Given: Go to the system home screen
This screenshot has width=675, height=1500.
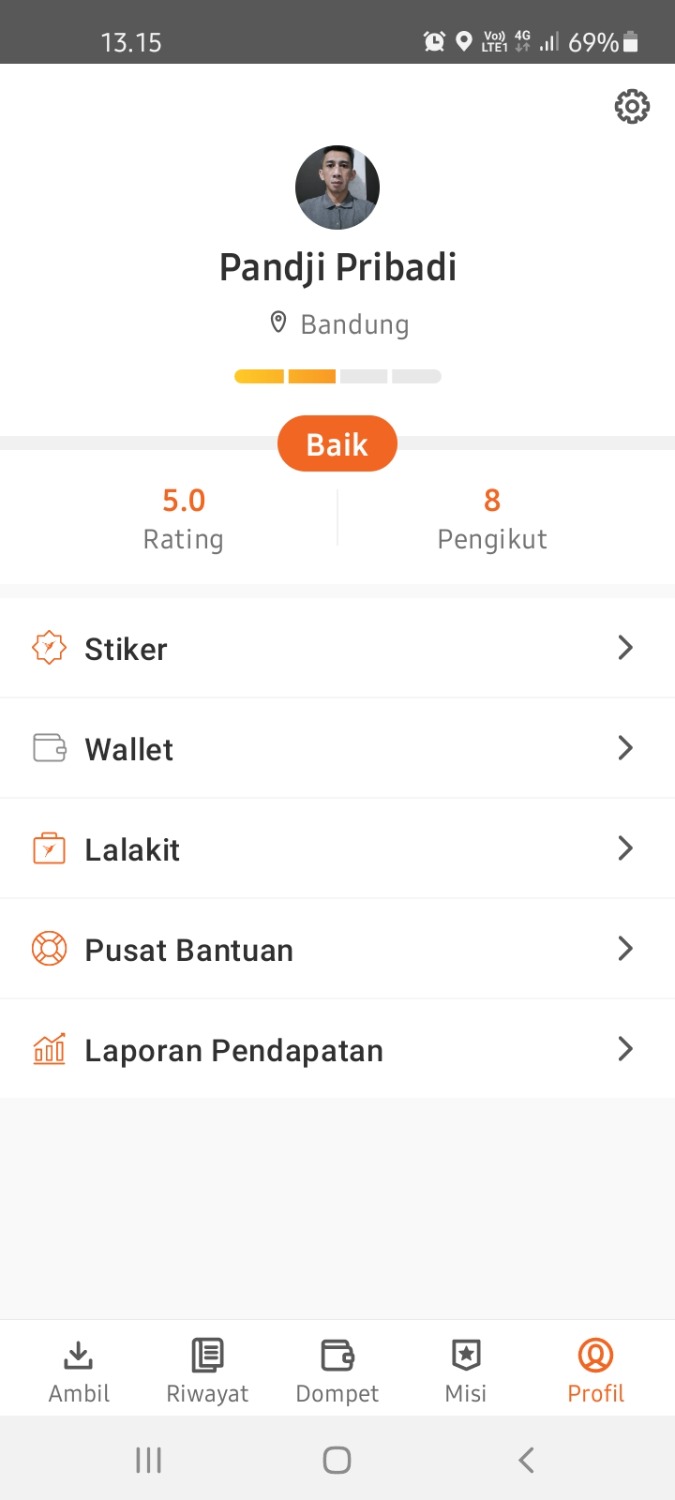Looking at the screenshot, I should [x=337, y=1460].
